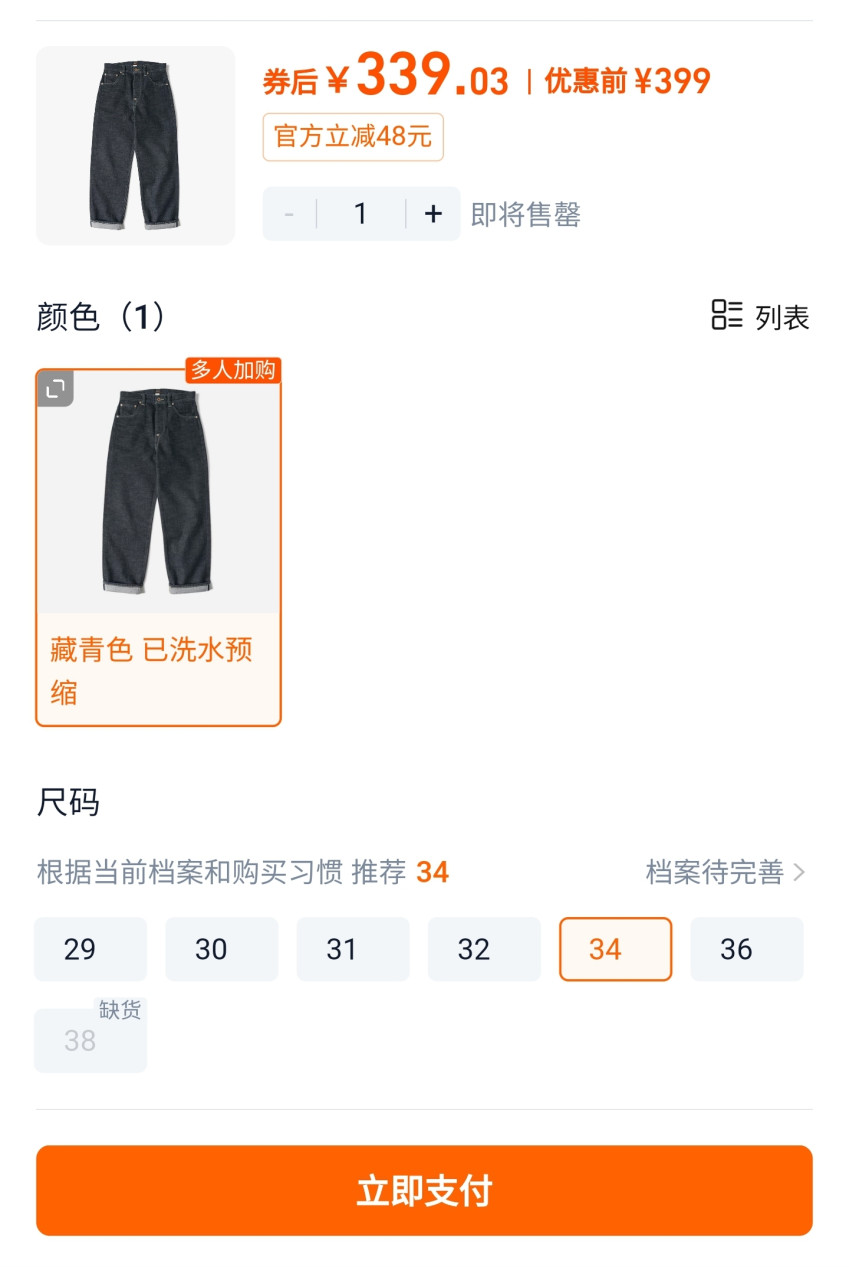Choose size 29
849x1267 pixels.
90,949
